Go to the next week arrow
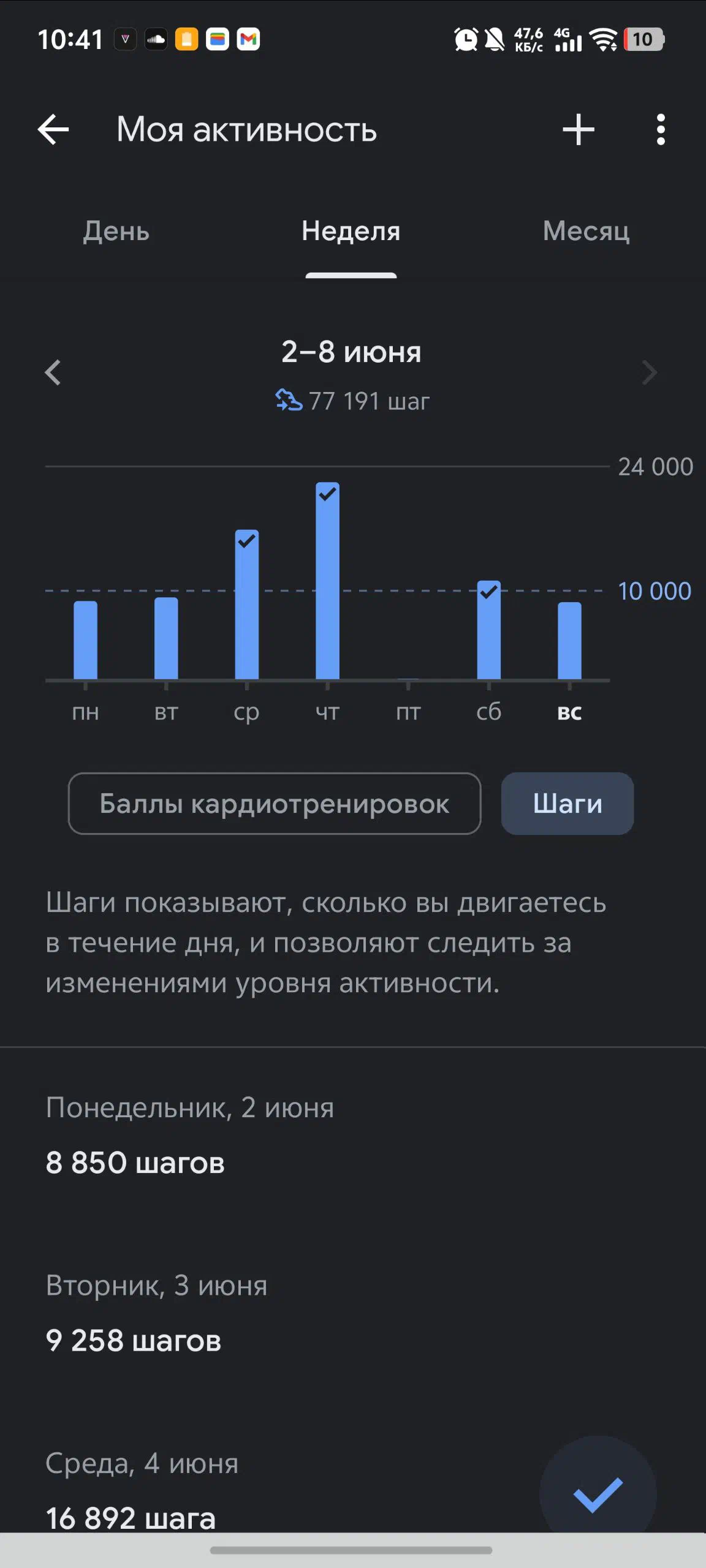The image size is (706, 1568). (x=649, y=372)
